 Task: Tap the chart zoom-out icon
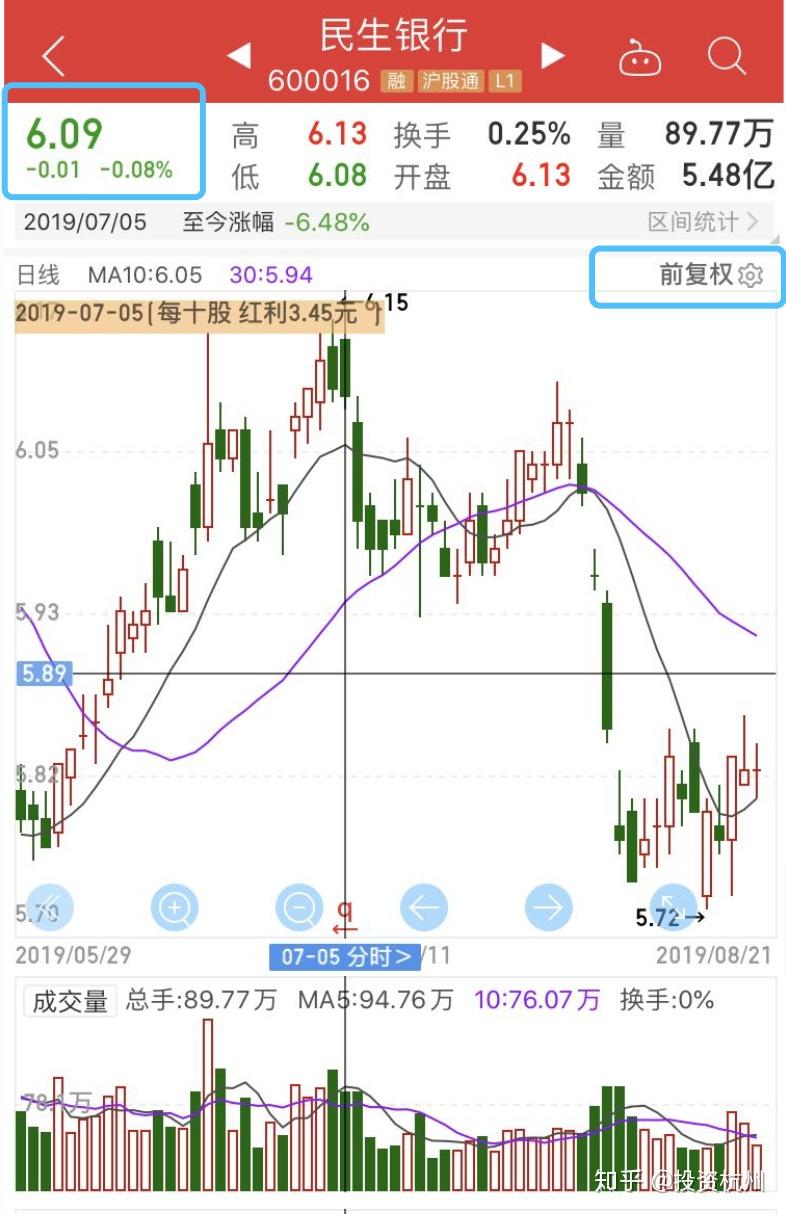click(x=300, y=907)
